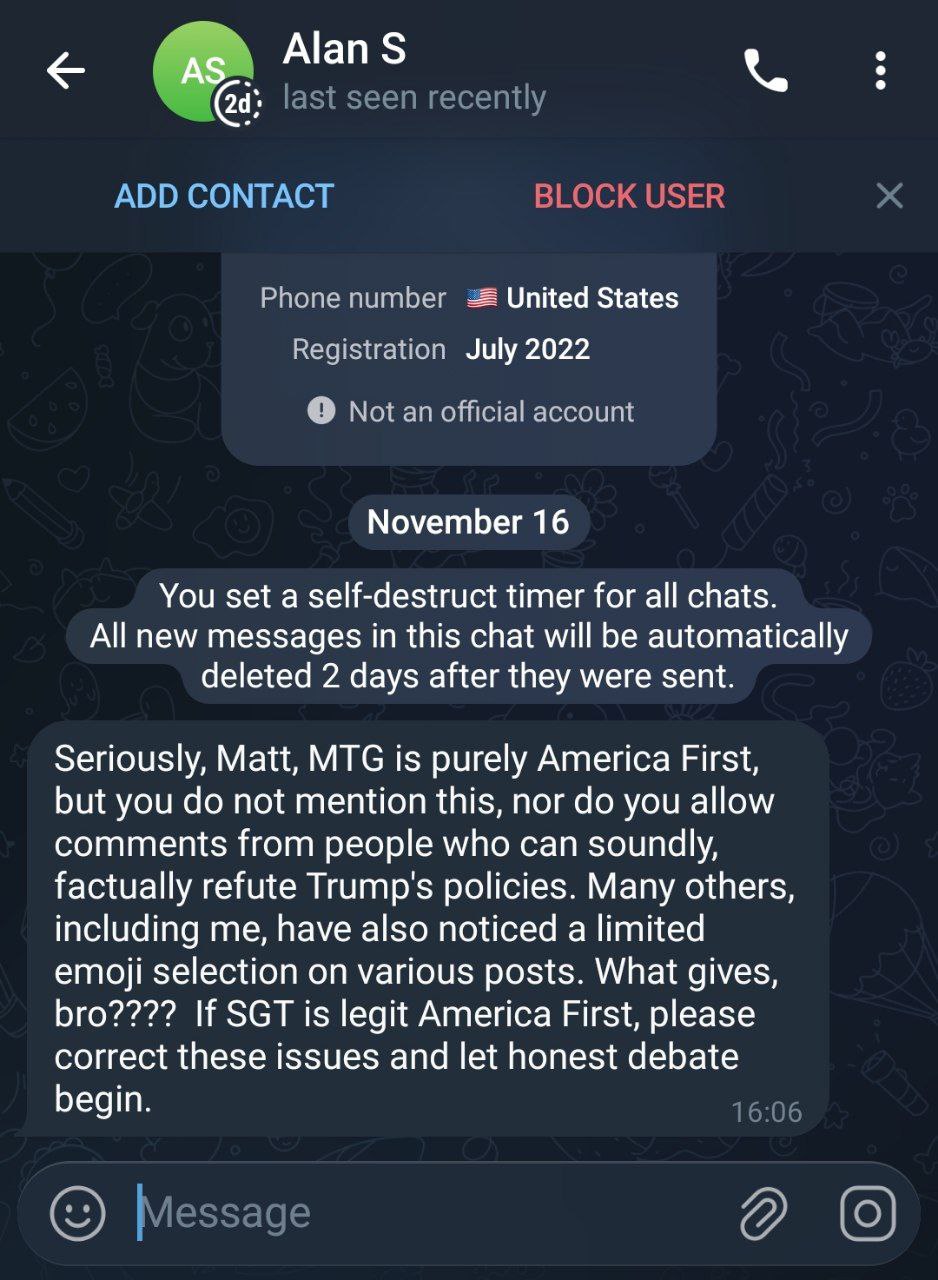
Task: Open the three-dot overflow menu
Action: pos(880,71)
